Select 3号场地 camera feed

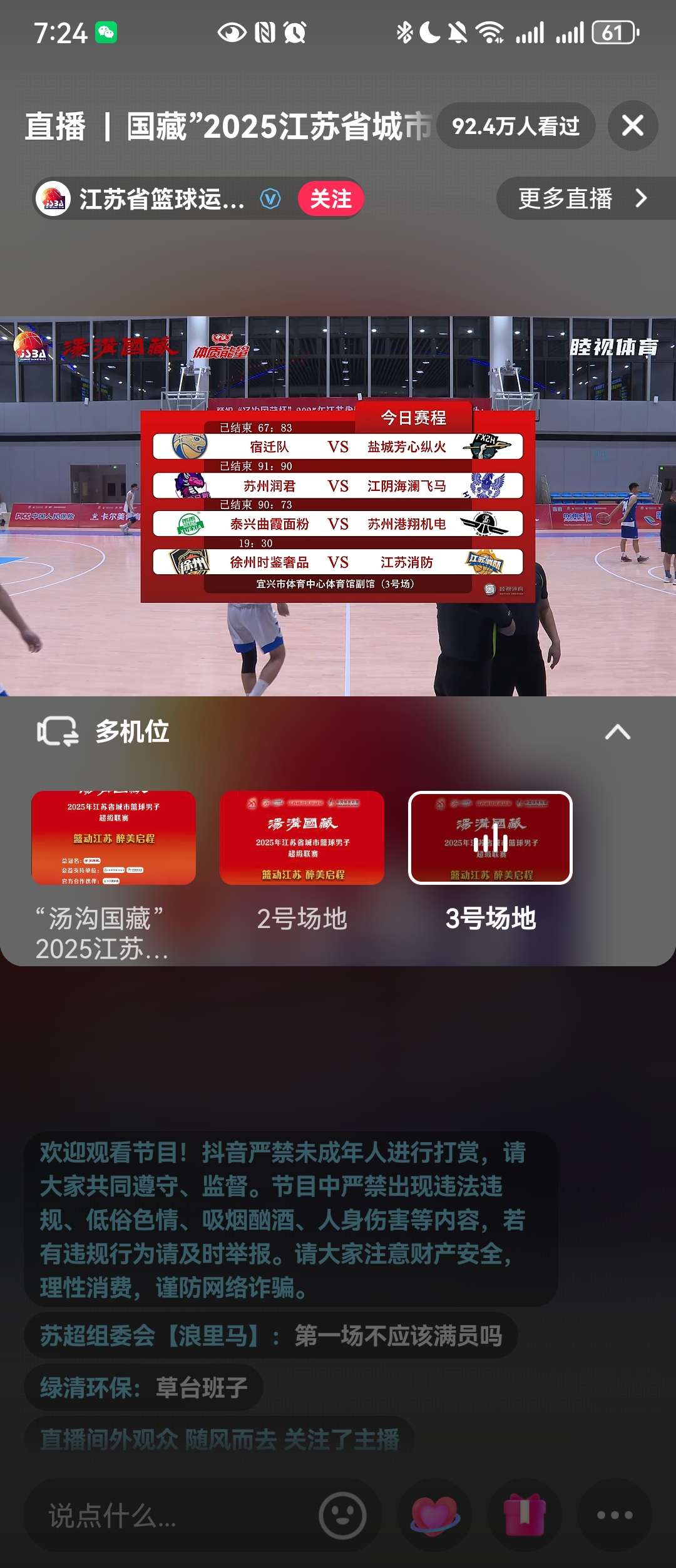(x=490, y=838)
